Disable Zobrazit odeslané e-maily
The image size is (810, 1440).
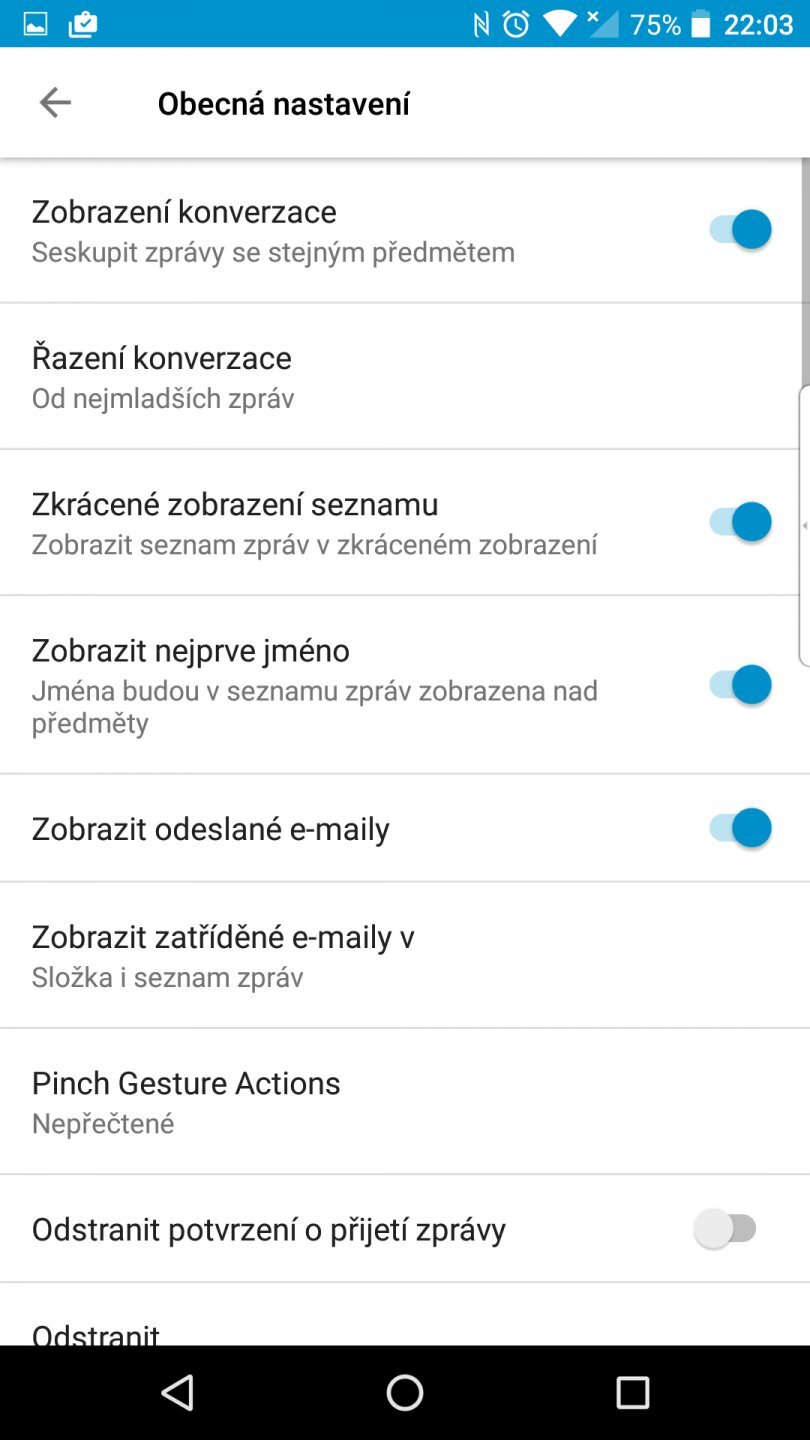click(x=738, y=828)
